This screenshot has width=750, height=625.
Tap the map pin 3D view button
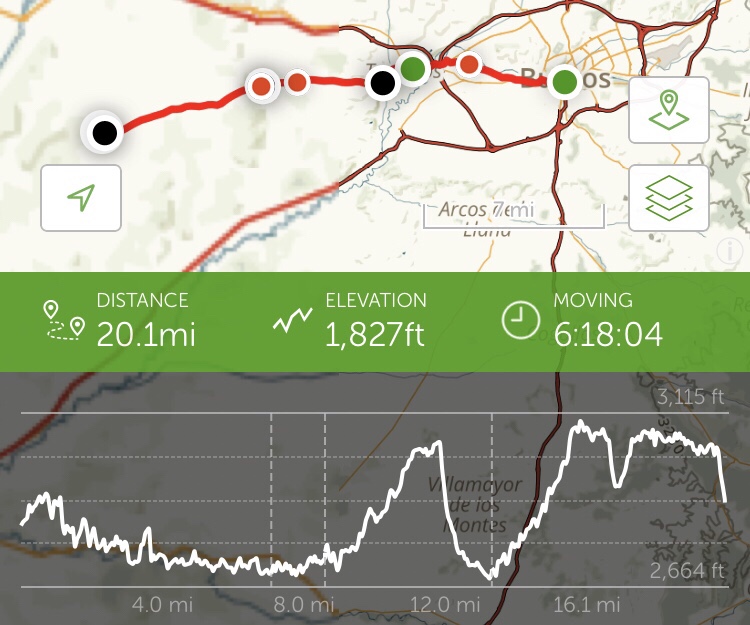pyautogui.click(x=668, y=110)
